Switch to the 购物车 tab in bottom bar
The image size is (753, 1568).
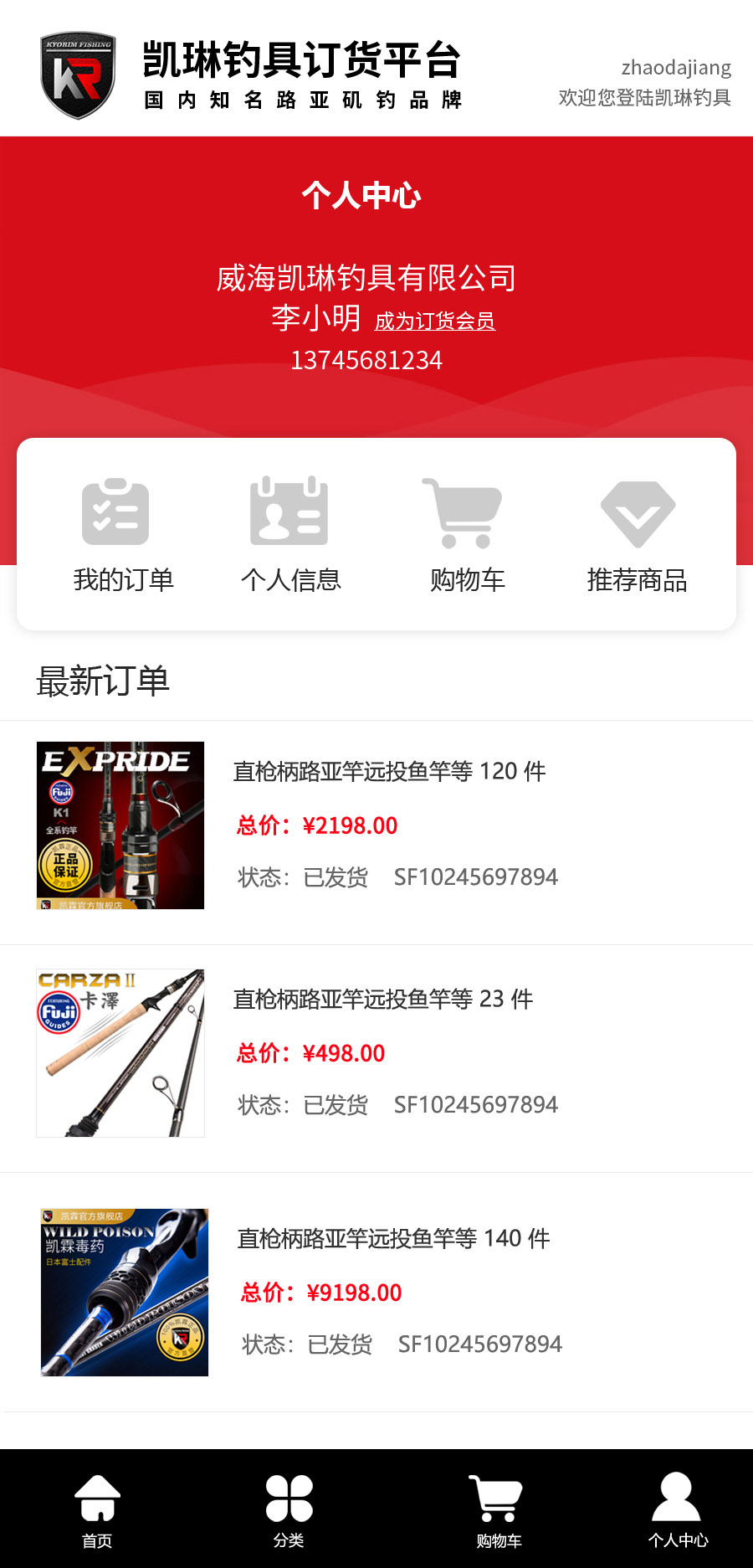pyautogui.click(x=498, y=1509)
